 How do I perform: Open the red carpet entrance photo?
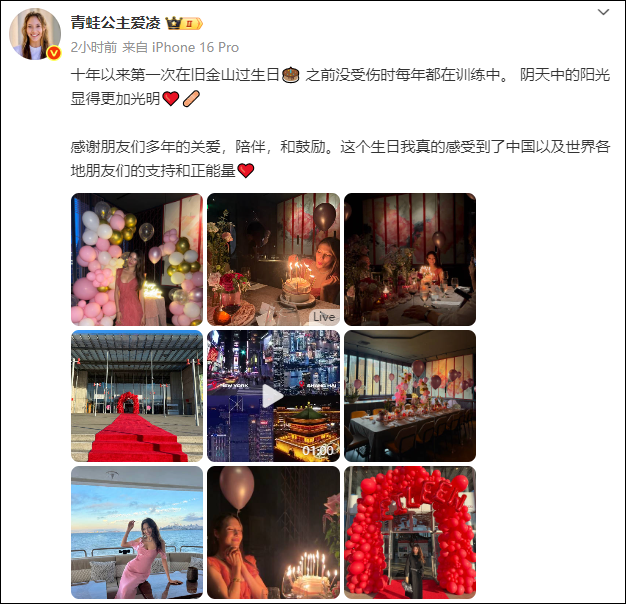(137, 395)
